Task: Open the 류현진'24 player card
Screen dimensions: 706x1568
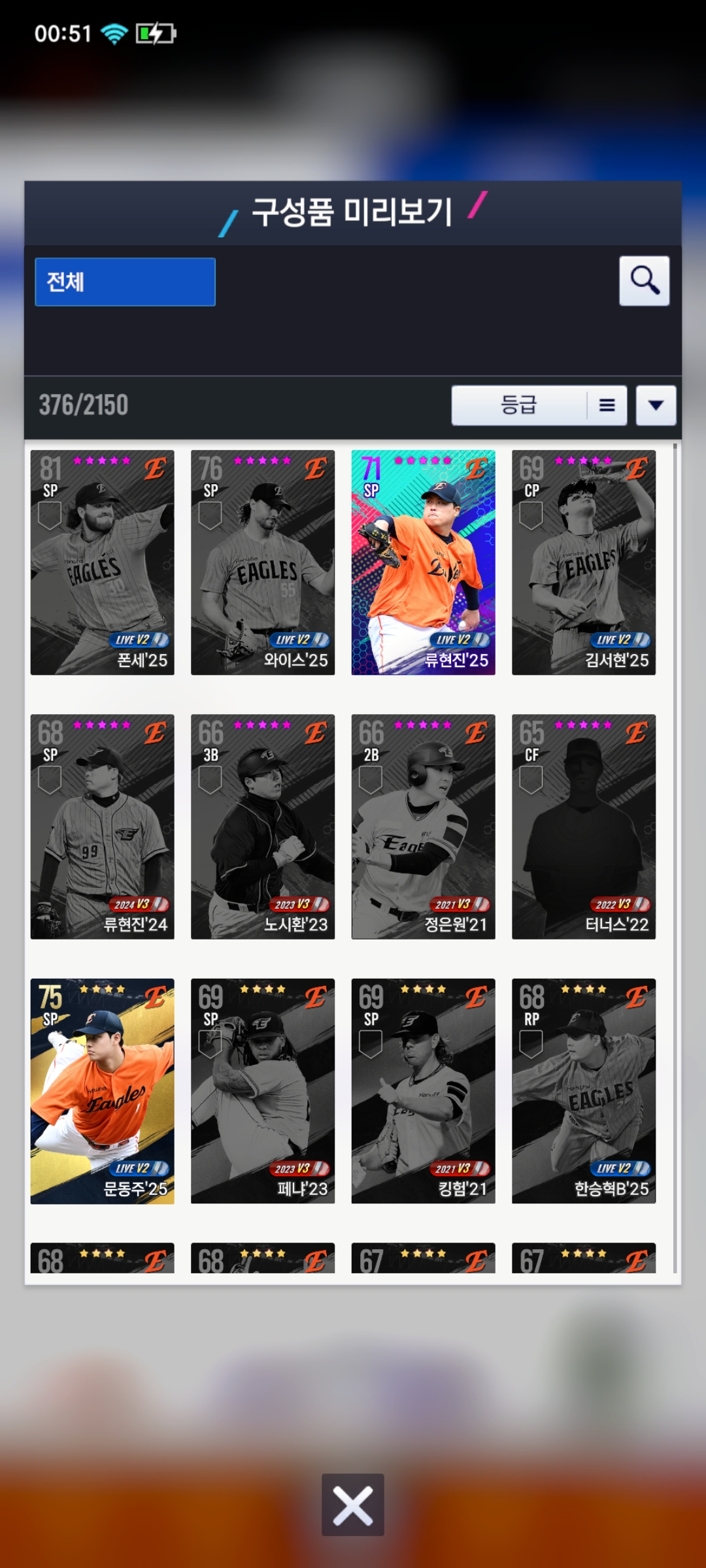Action: (103, 826)
